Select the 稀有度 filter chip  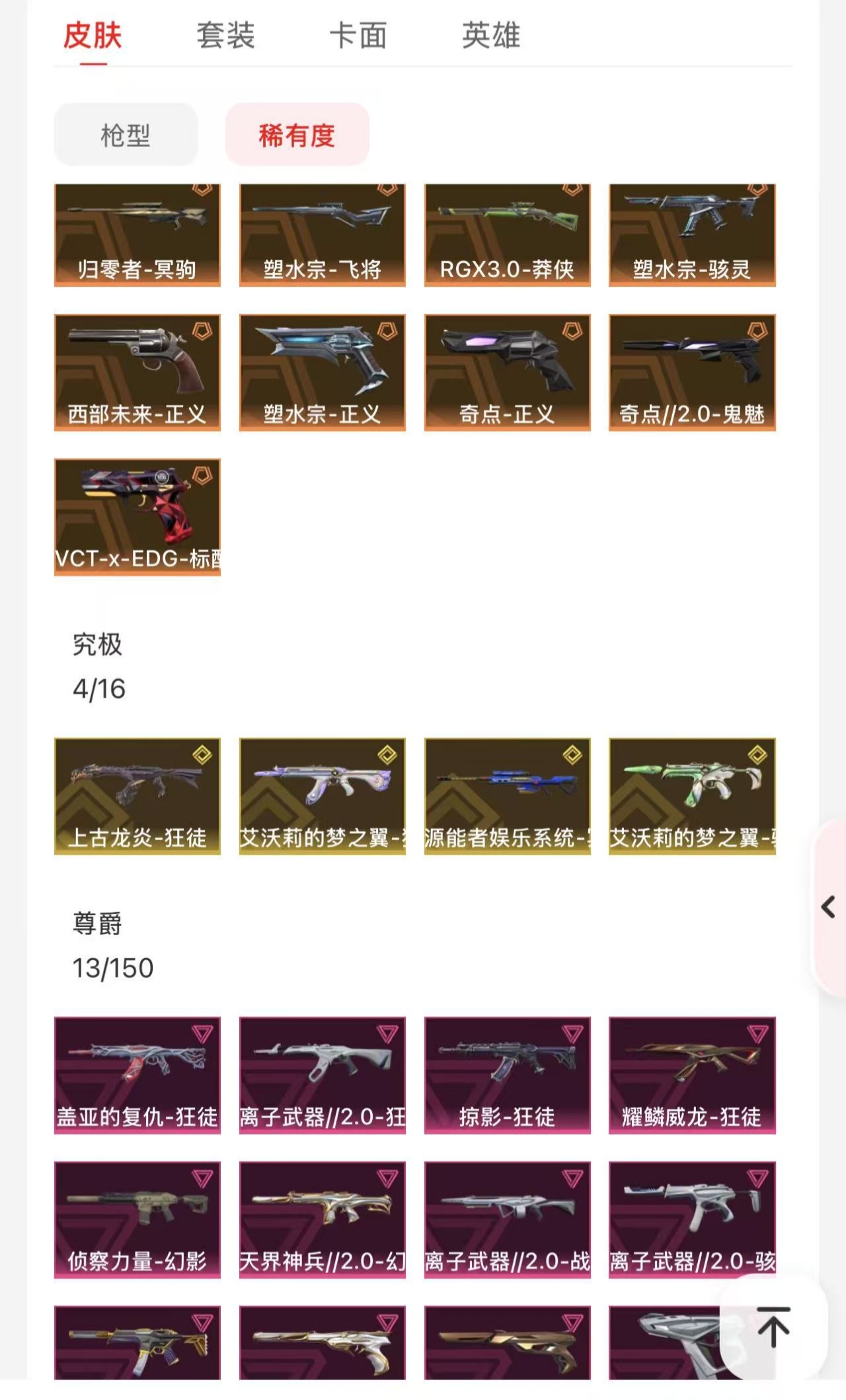click(297, 135)
